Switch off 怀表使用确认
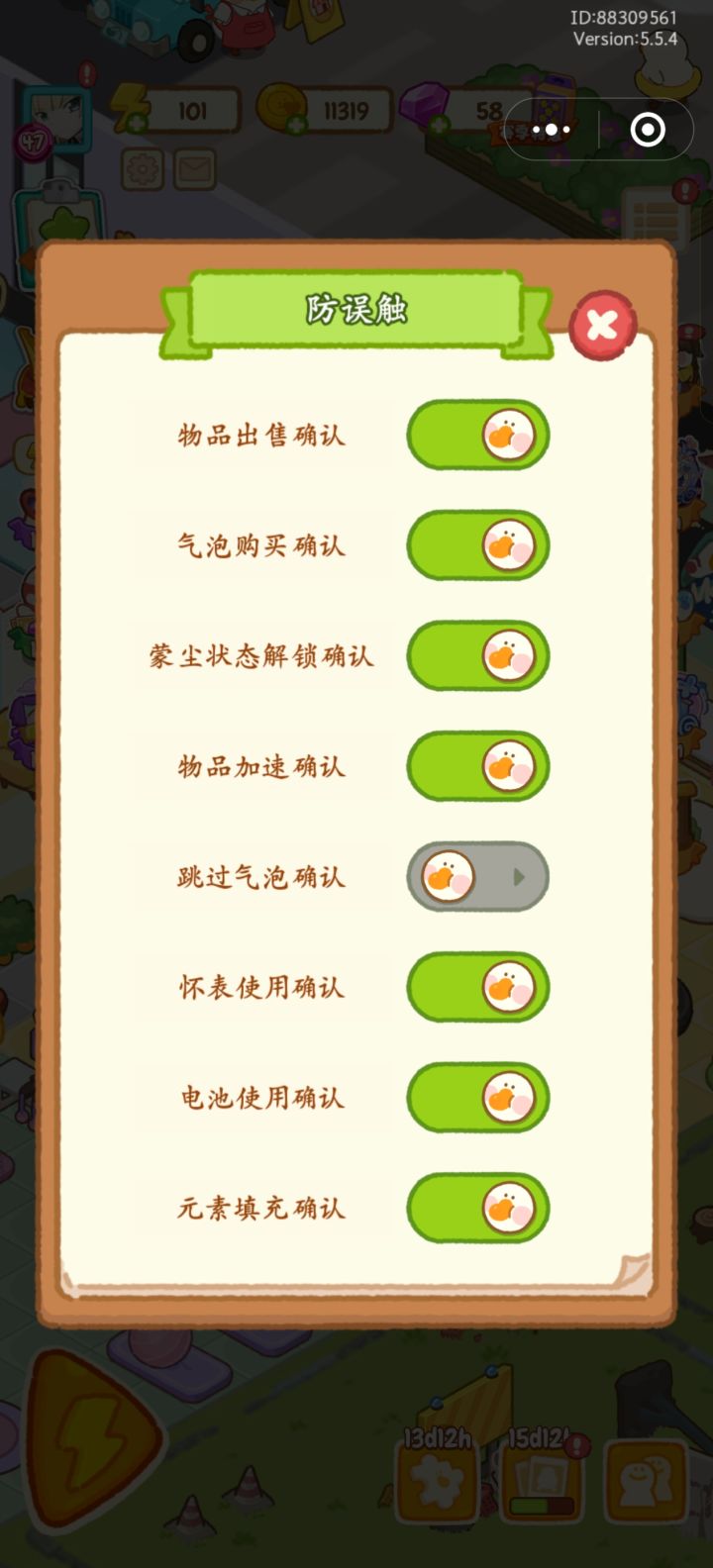Screen dimensions: 713x1568 tap(477, 987)
